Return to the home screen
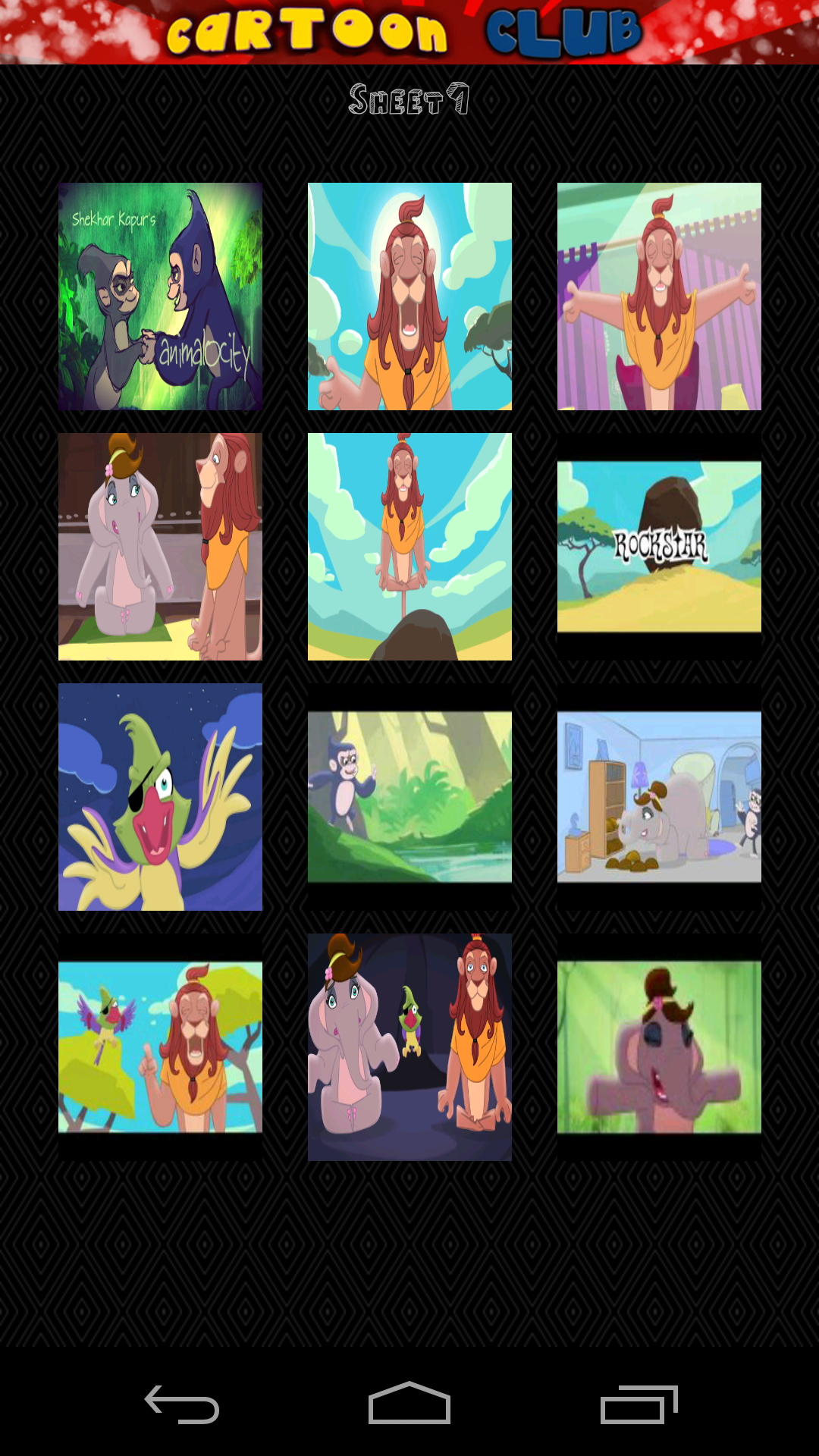 (409, 1404)
